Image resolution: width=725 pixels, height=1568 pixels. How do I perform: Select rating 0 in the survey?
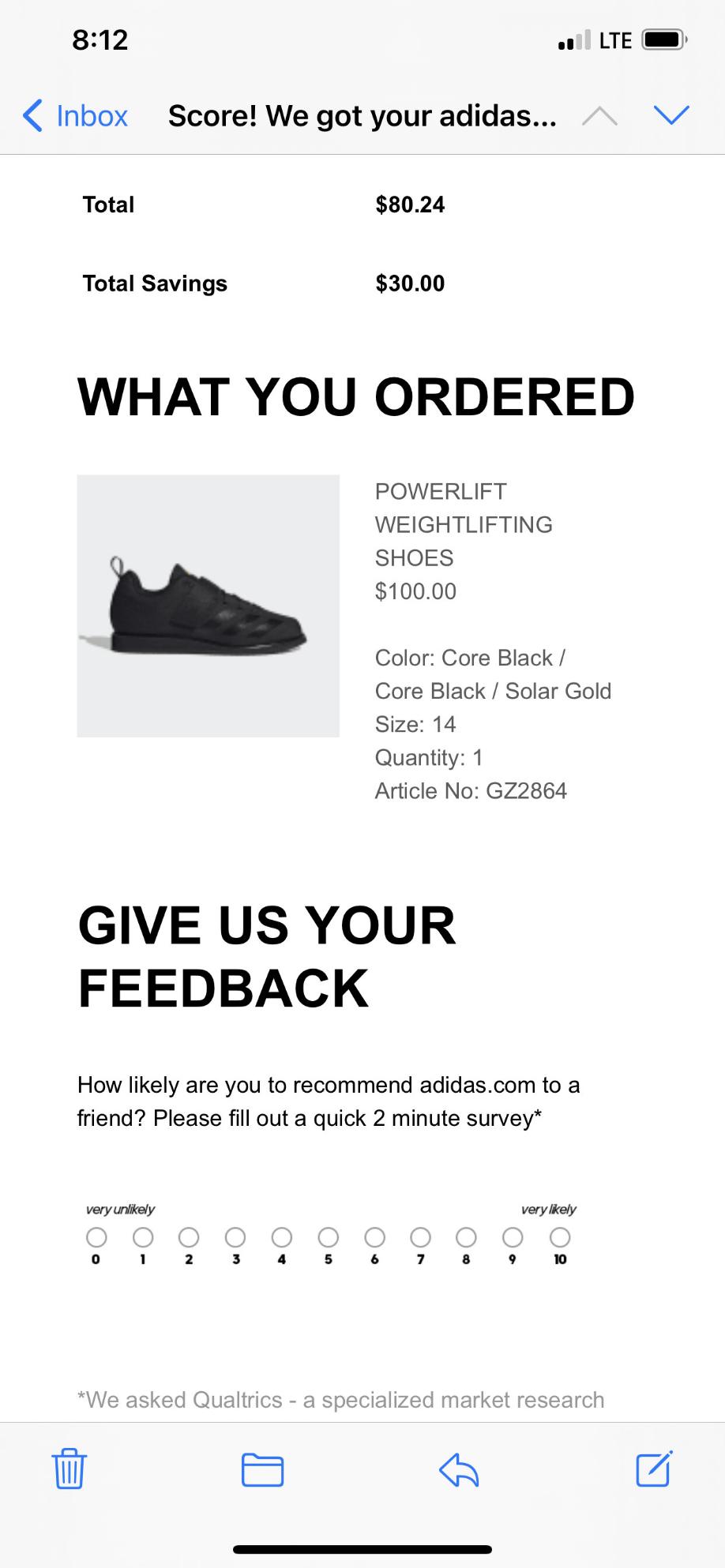[96, 1236]
